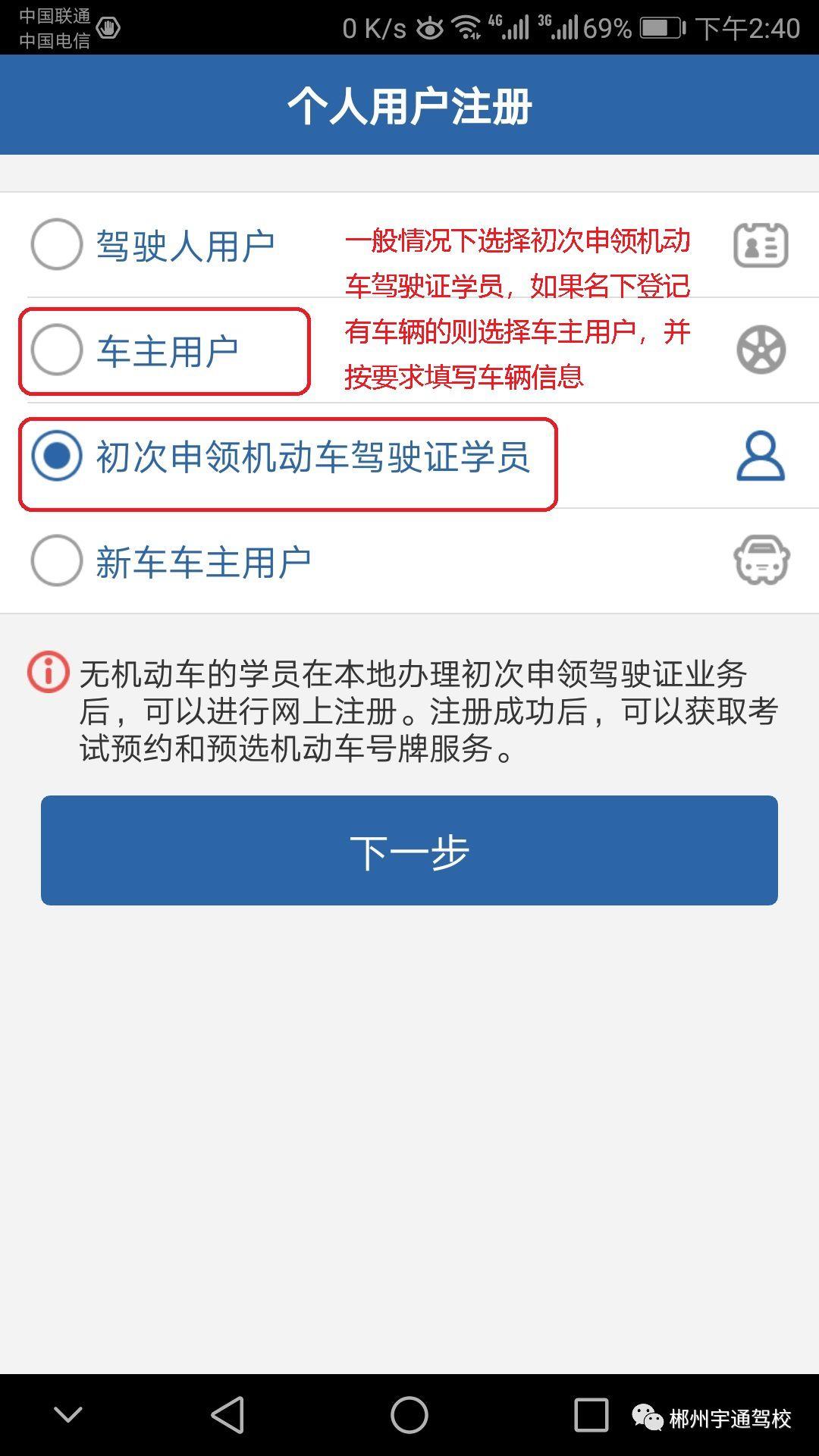Go back using the system back button
The width and height of the screenshot is (819, 1456).
point(227,1415)
